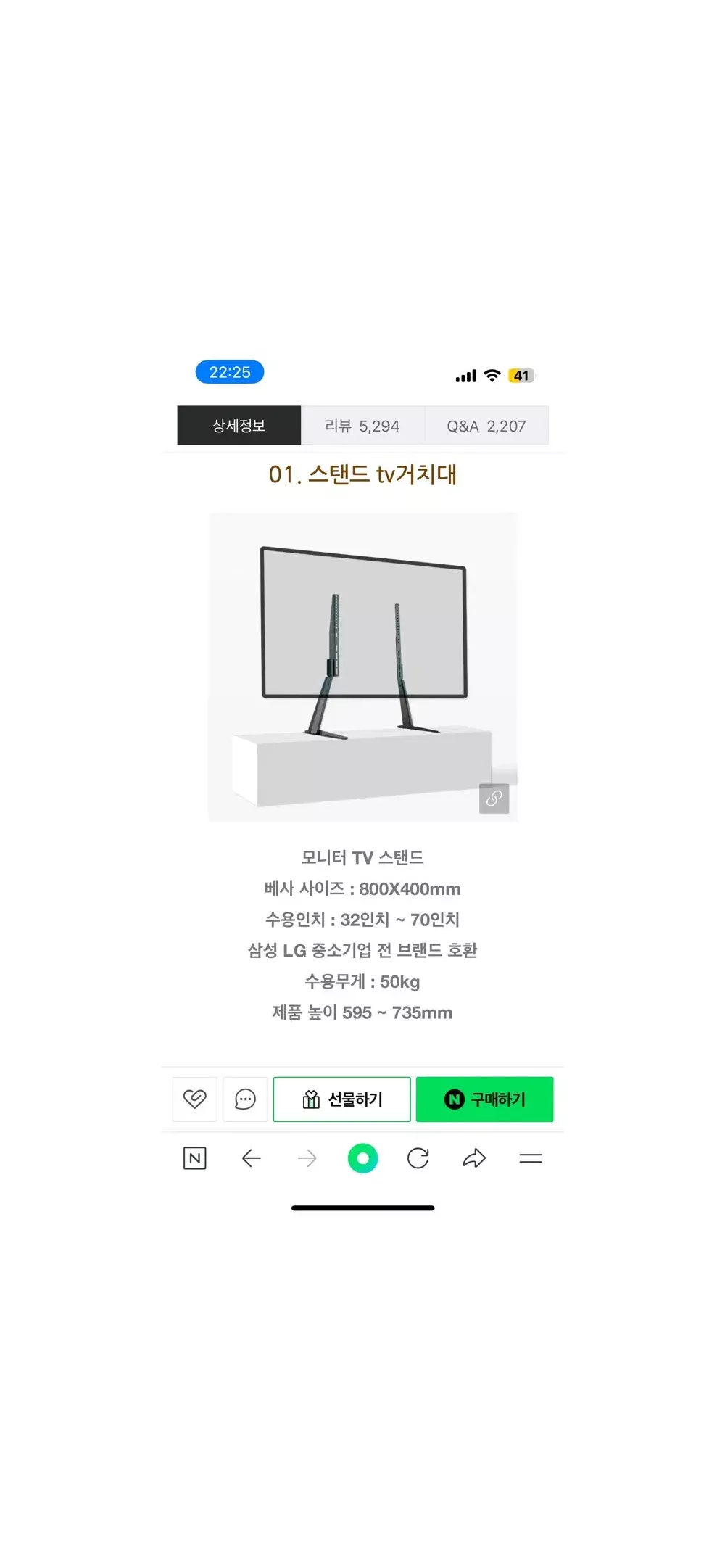Share this page with the arrow icon
This screenshot has width=725, height=1568.
point(474,1158)
